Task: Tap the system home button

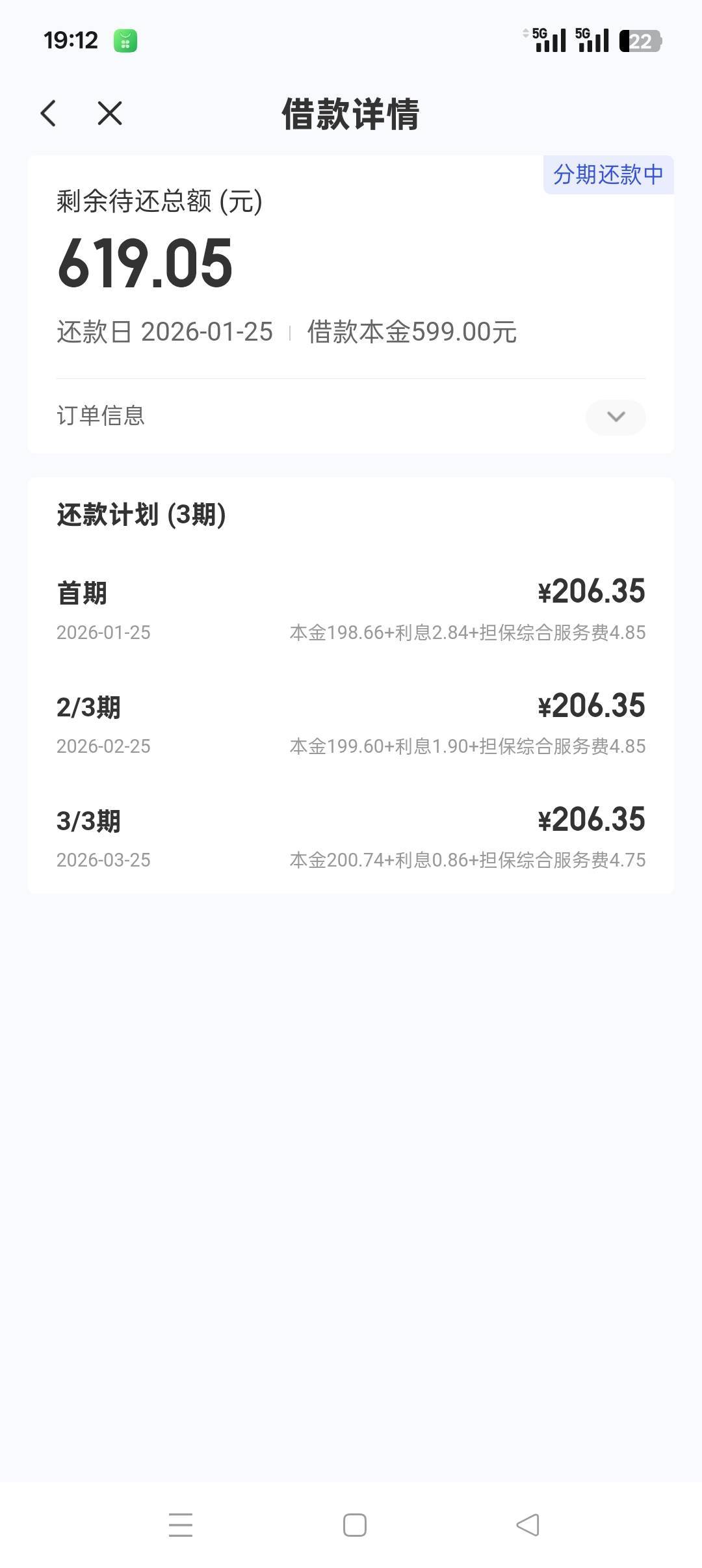Action: (354, 1524)
